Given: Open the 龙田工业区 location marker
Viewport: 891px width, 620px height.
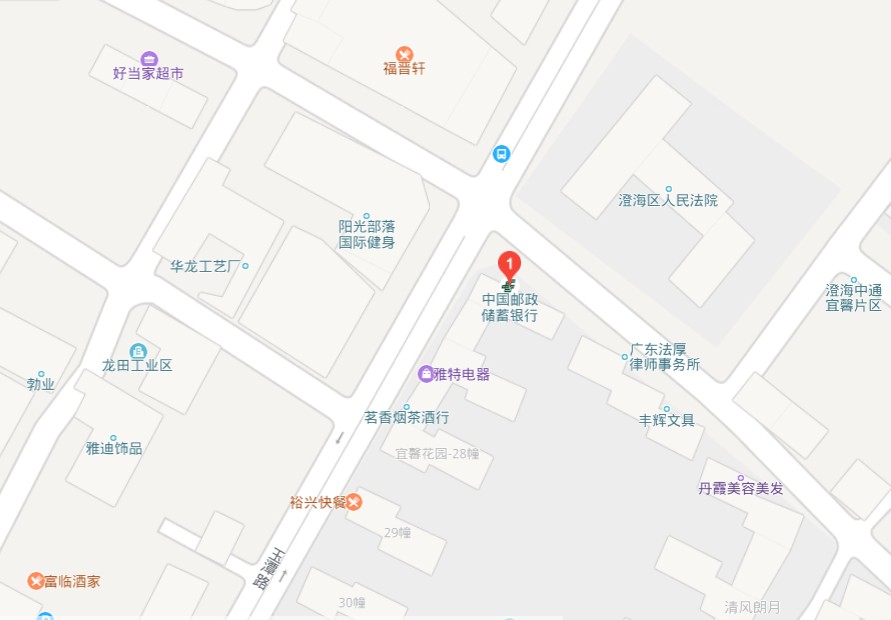Looking at the screenshot, I should coord(138,351).
